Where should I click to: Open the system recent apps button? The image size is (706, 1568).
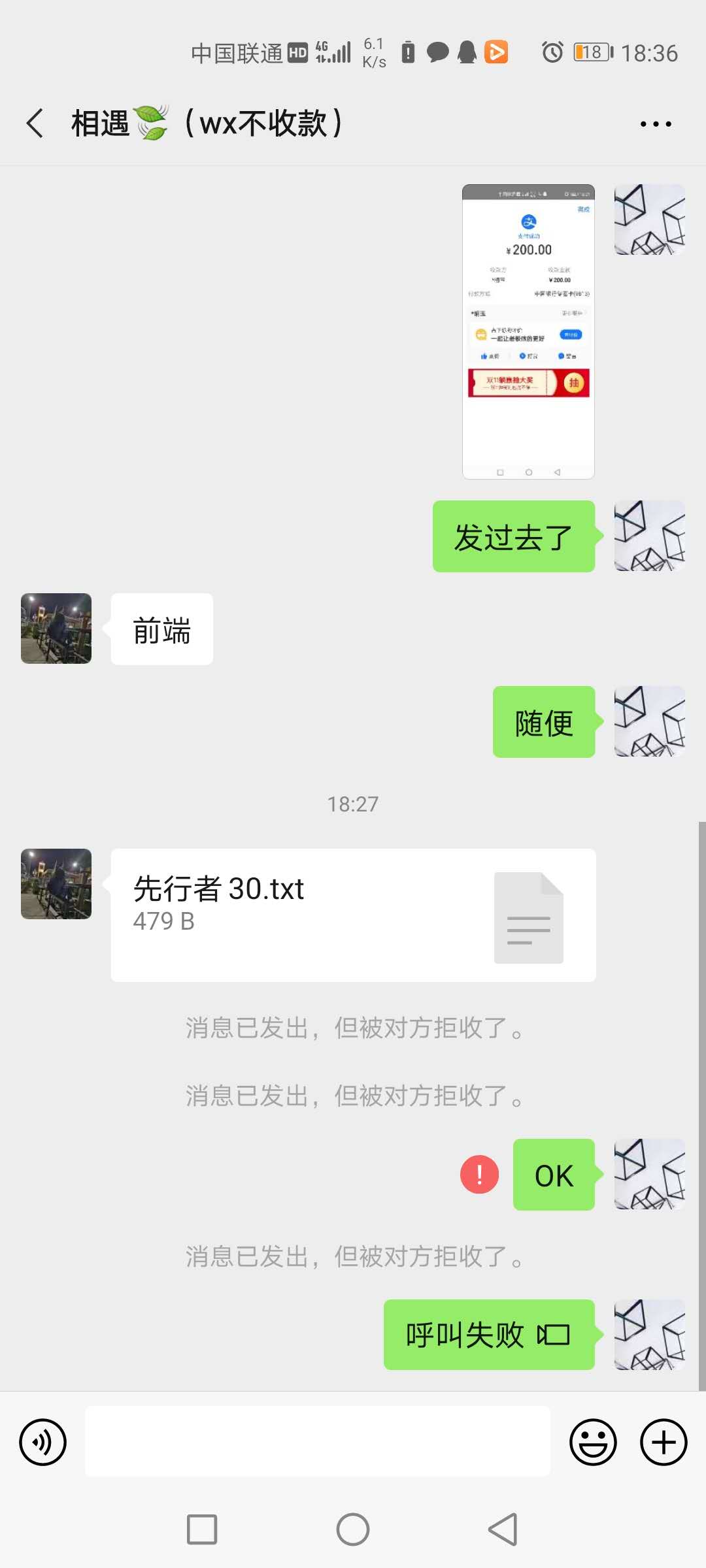(x=202, y=1529)
